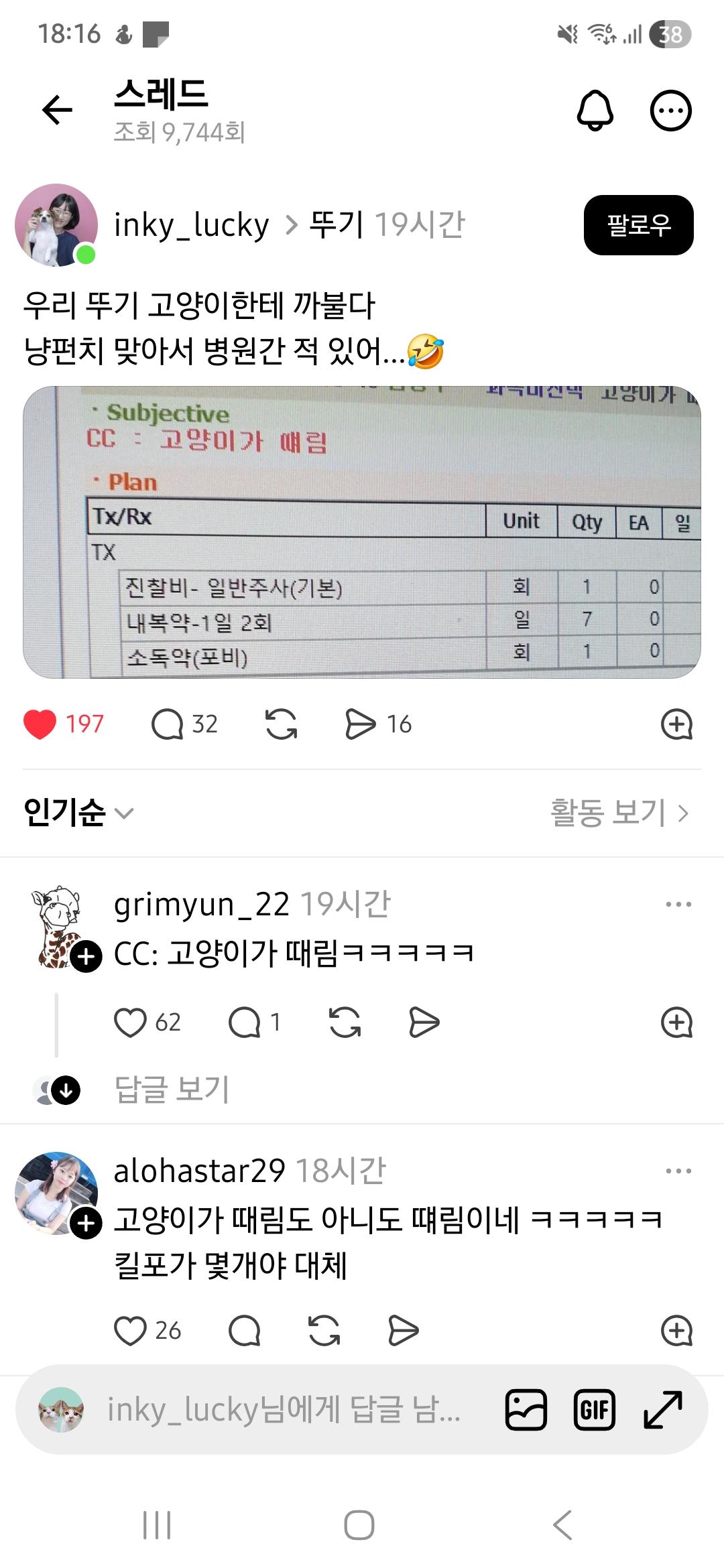This screenshot has height=1568, width=724.
Task: Follow inky_lucky with 팔로우 button
Action: click(x=638, y=225)
